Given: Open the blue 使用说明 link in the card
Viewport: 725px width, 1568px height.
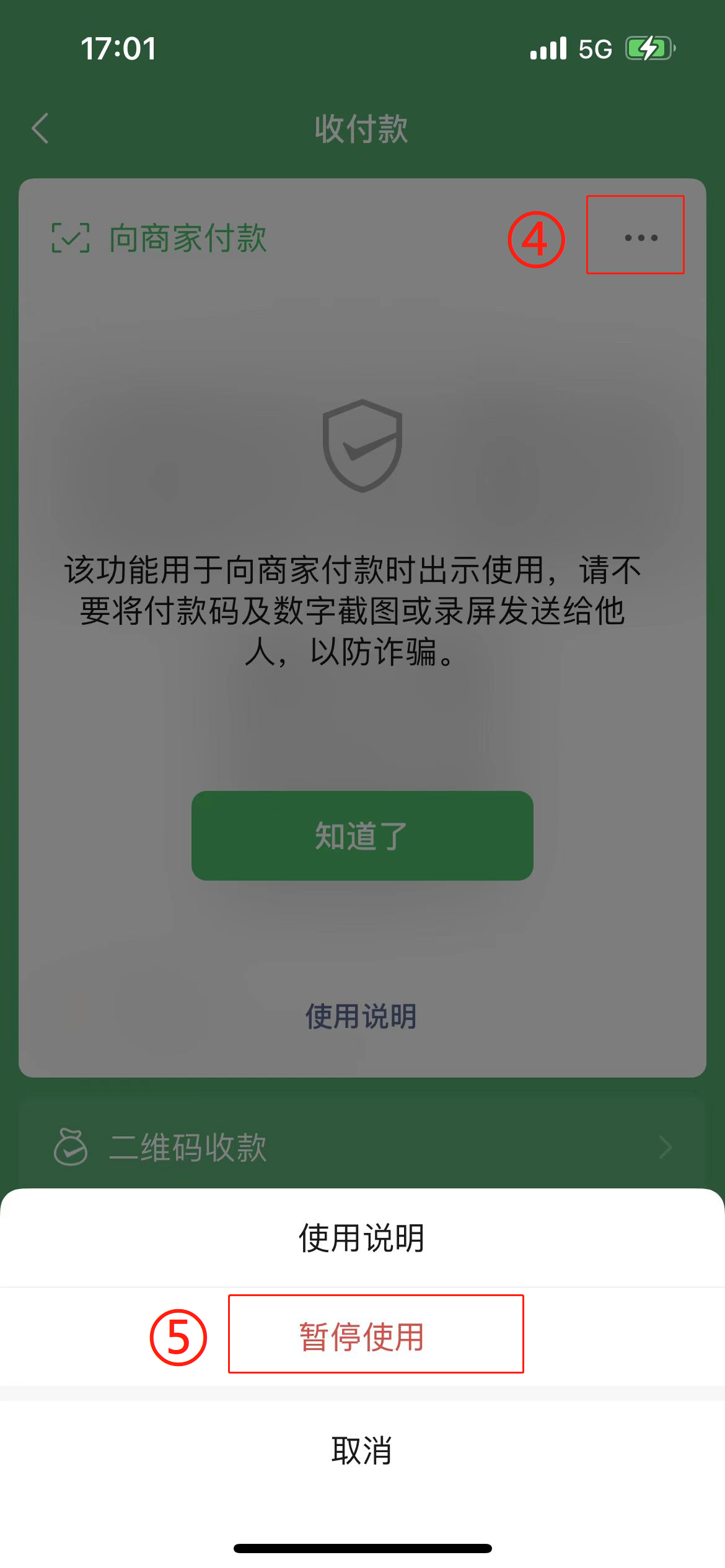Looking at the screenshot, I should 361,1016.
